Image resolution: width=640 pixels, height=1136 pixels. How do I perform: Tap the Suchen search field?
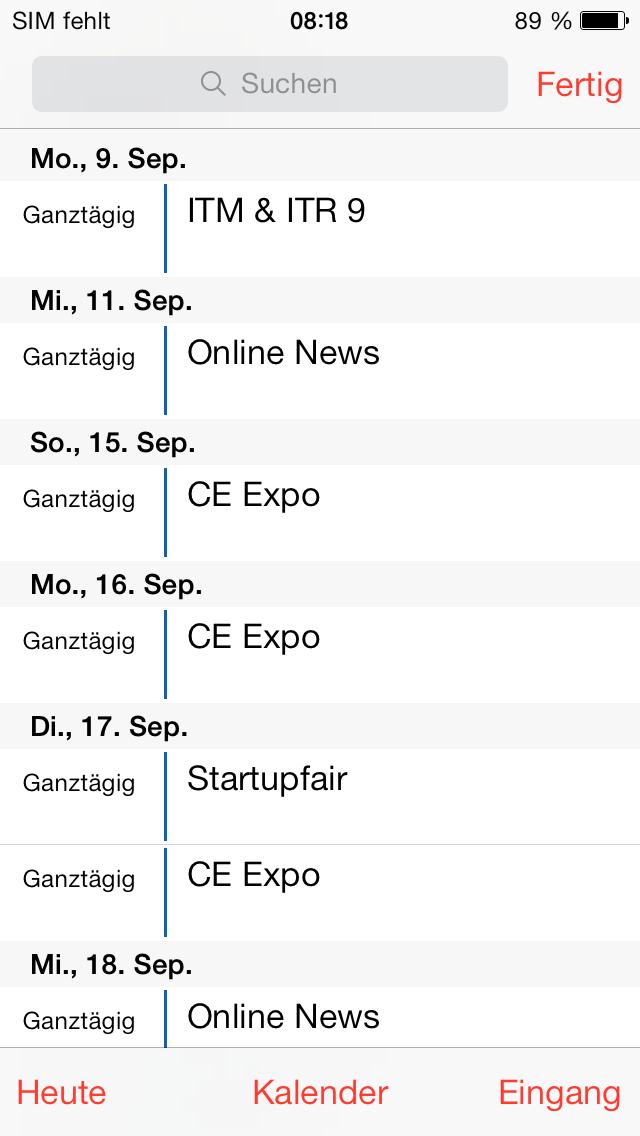tap(270, 84)
